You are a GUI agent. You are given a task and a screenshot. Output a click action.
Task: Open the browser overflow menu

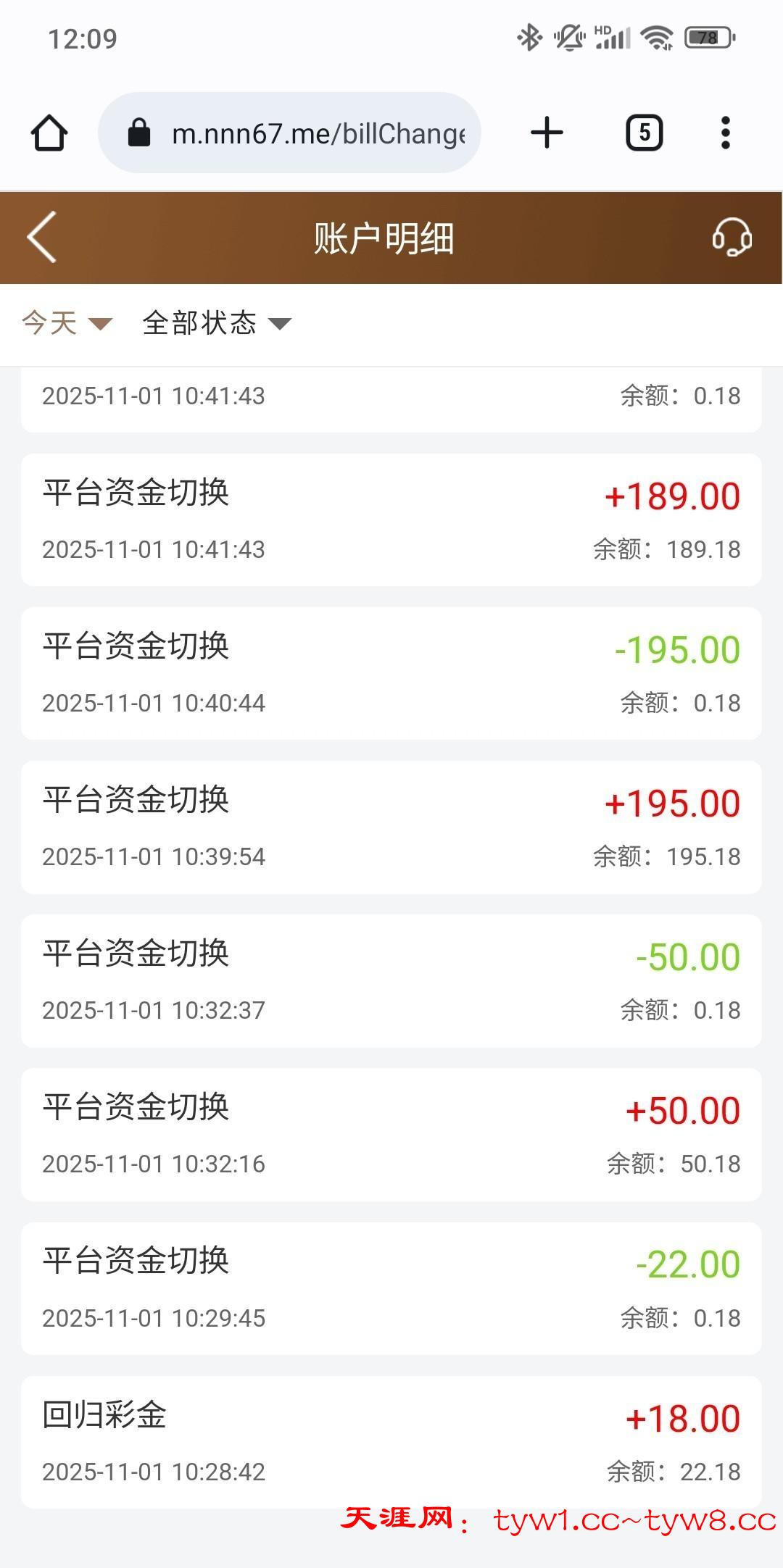tap(725, 133)
